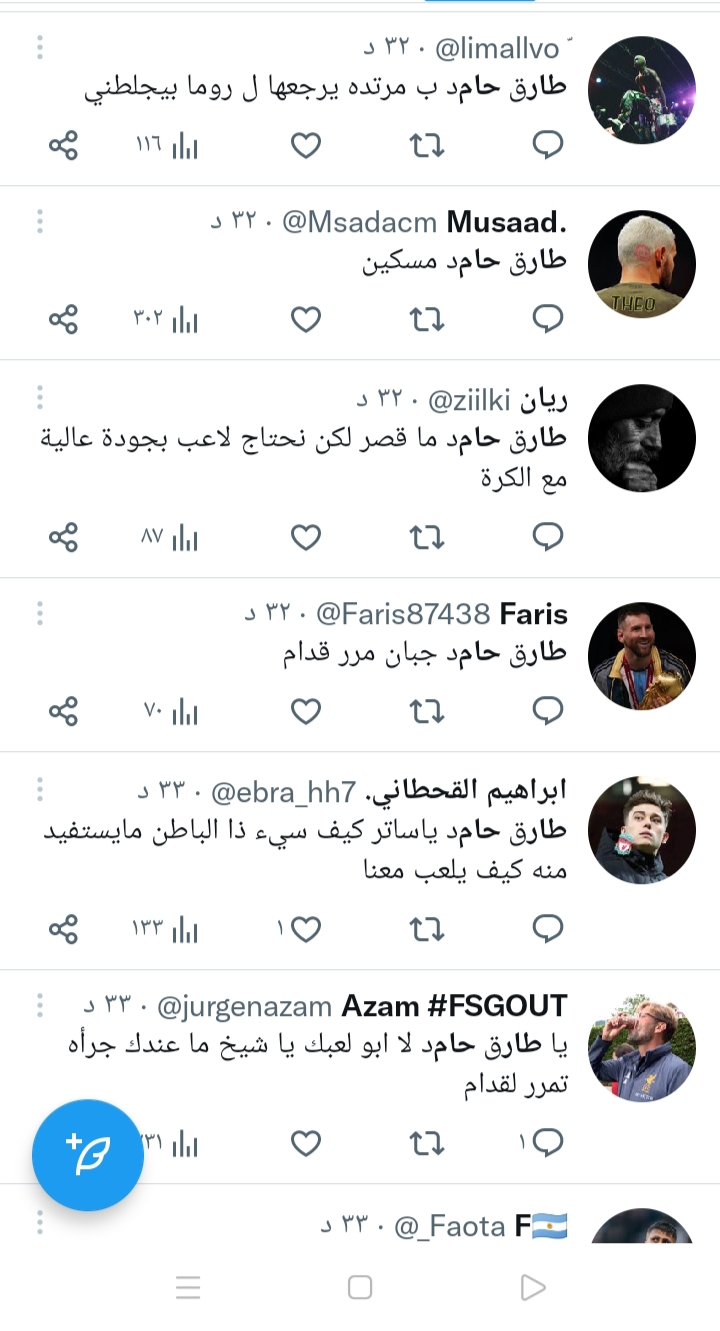Open the system recent apps menu
Viewport: 720px width, 1331px height.
tap(188, 1288)
